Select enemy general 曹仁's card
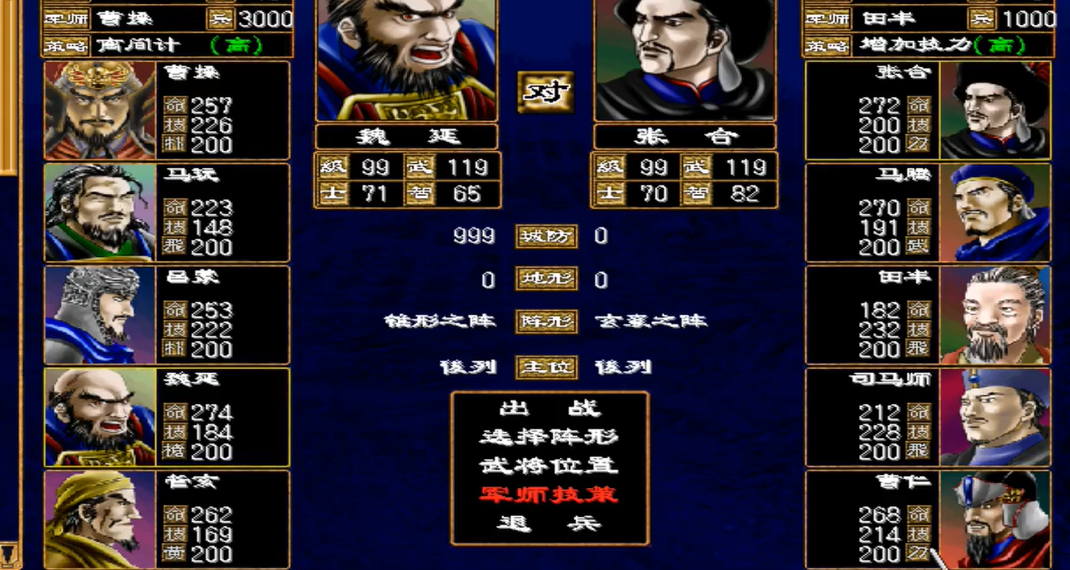This screenshot has width=1070, height=570. 928,518
